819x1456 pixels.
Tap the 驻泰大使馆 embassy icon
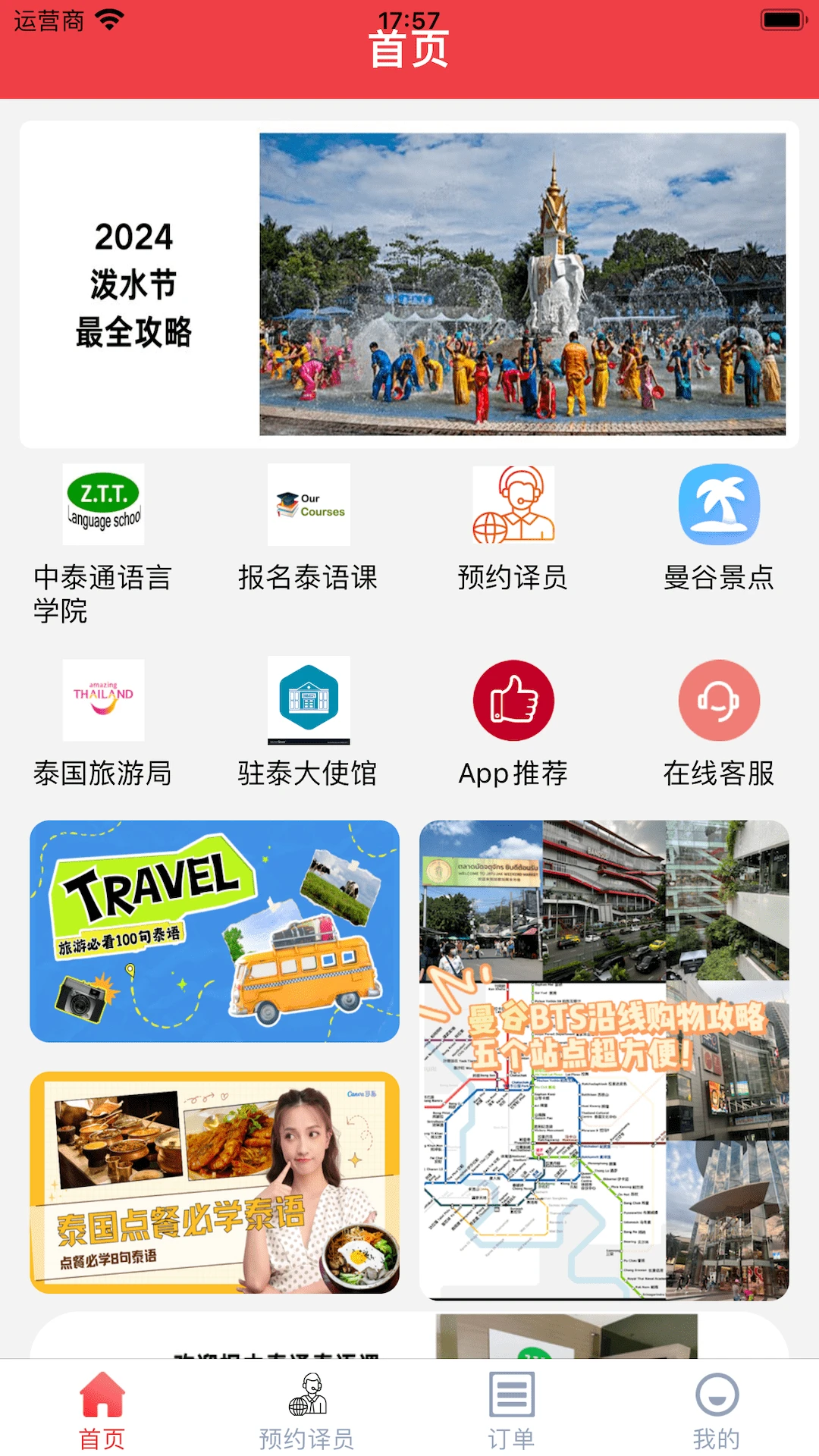(308, 699)
